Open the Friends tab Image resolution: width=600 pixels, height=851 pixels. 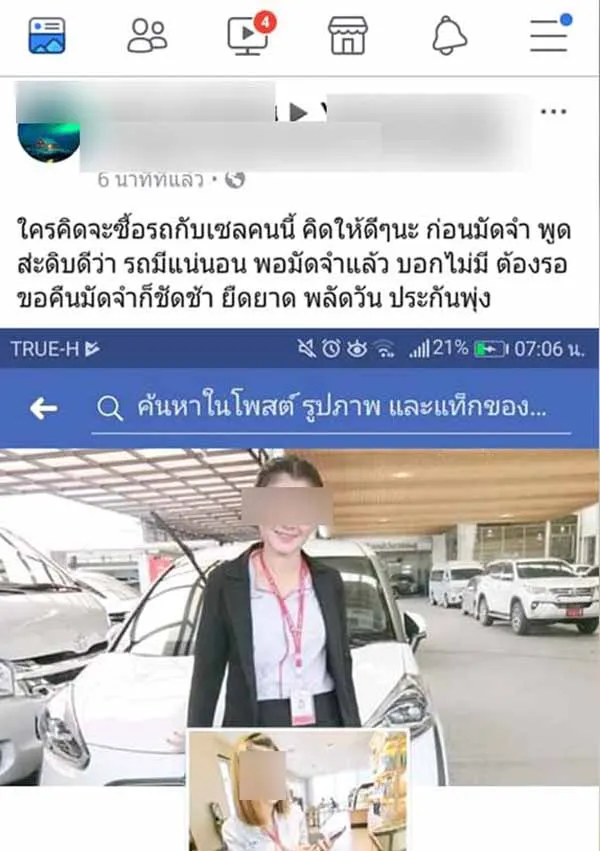click(147, 35)
